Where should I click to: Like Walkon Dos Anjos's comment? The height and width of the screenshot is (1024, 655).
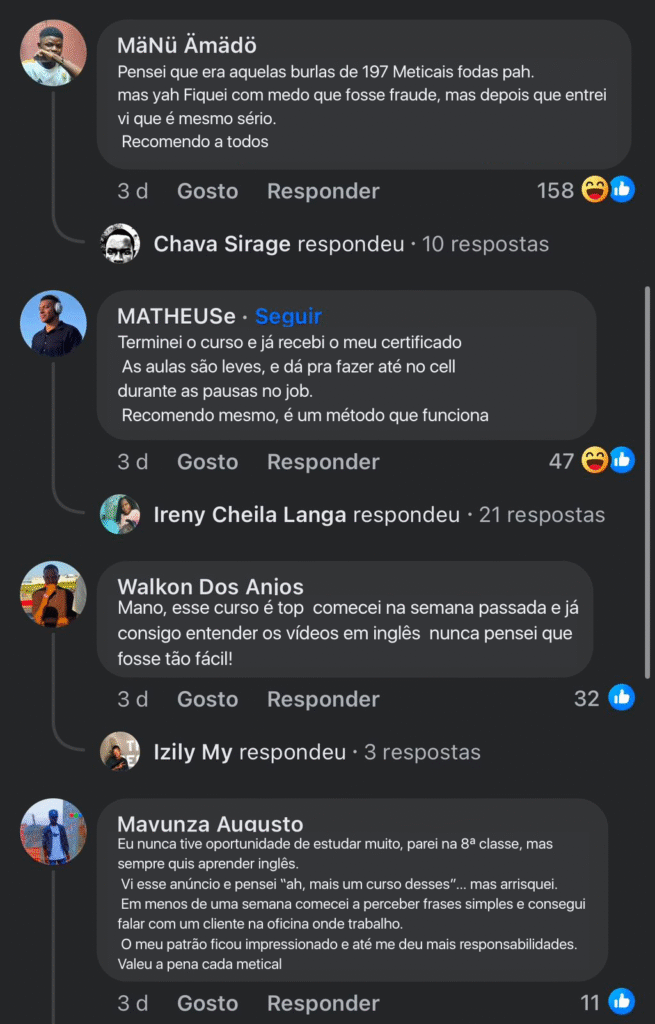(207, 699)
